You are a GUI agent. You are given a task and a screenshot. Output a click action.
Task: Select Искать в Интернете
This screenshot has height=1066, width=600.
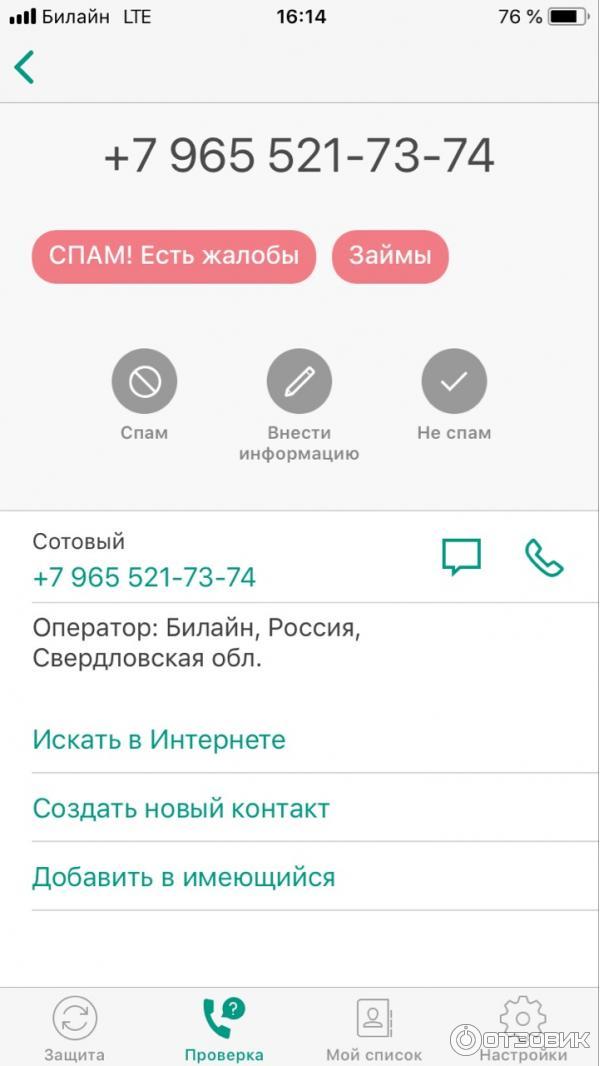click(x=159, y=740)
